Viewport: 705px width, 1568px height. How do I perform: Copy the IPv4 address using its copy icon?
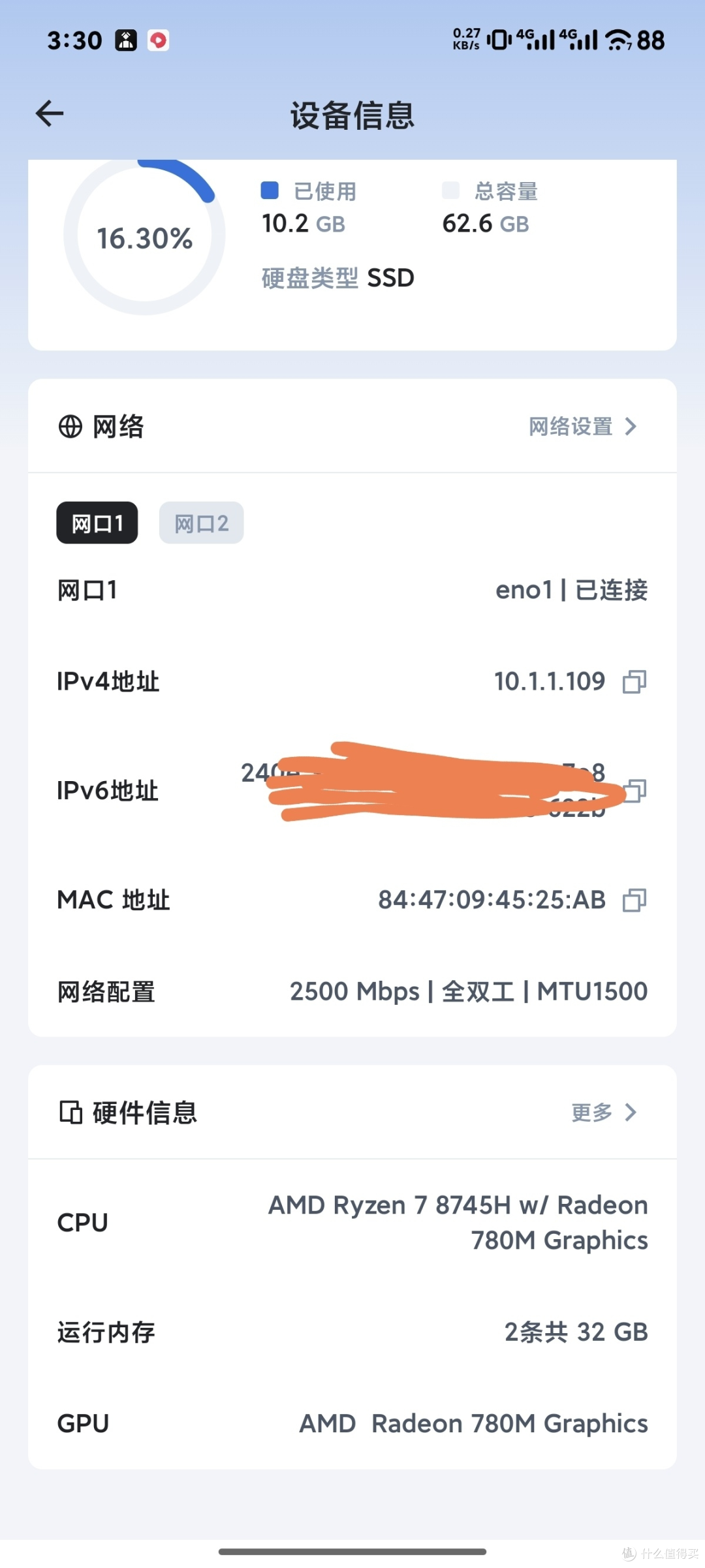(634, 681)
